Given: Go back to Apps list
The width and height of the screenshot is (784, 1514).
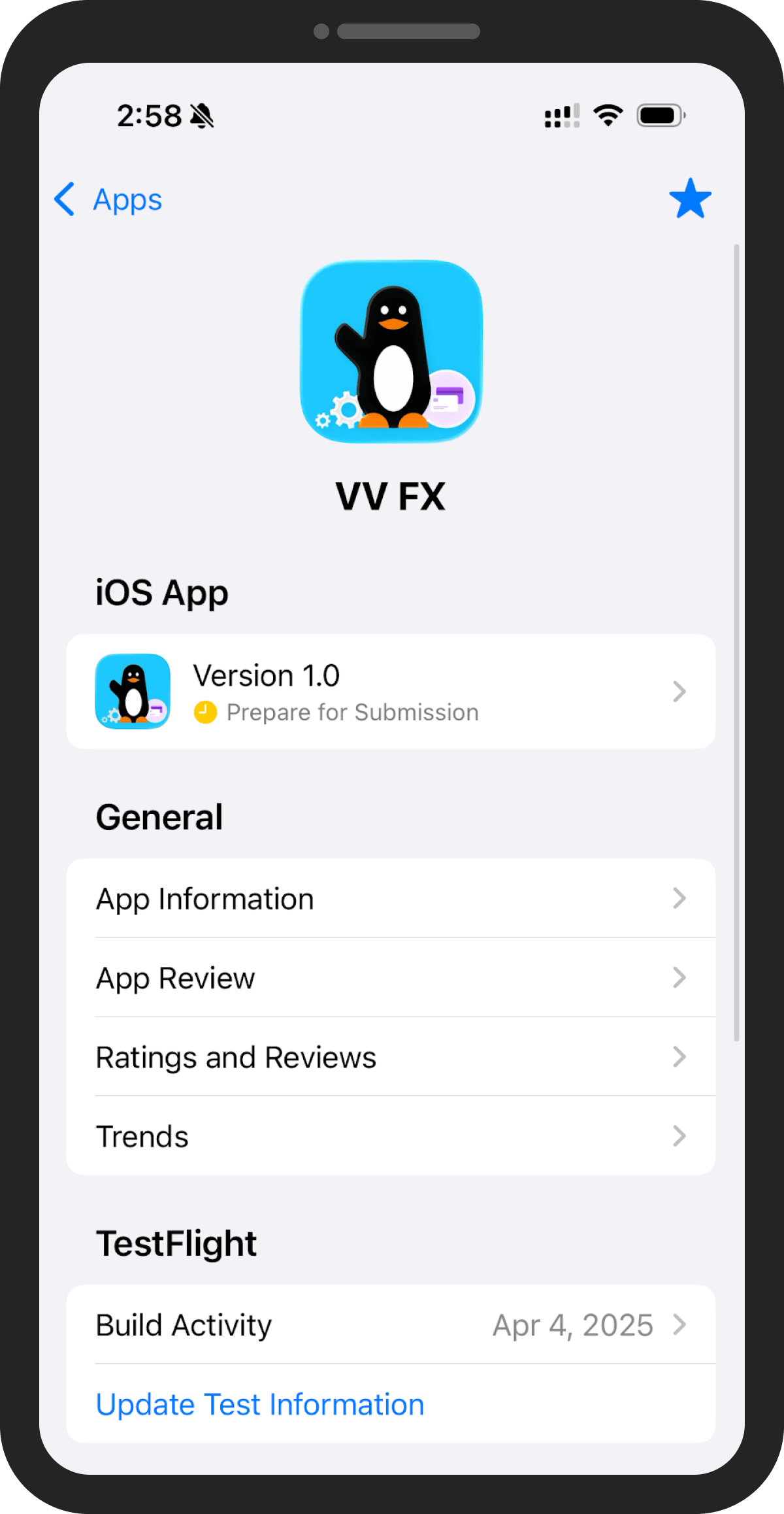Looking at the screenshot, I should [x=108, y=199].
